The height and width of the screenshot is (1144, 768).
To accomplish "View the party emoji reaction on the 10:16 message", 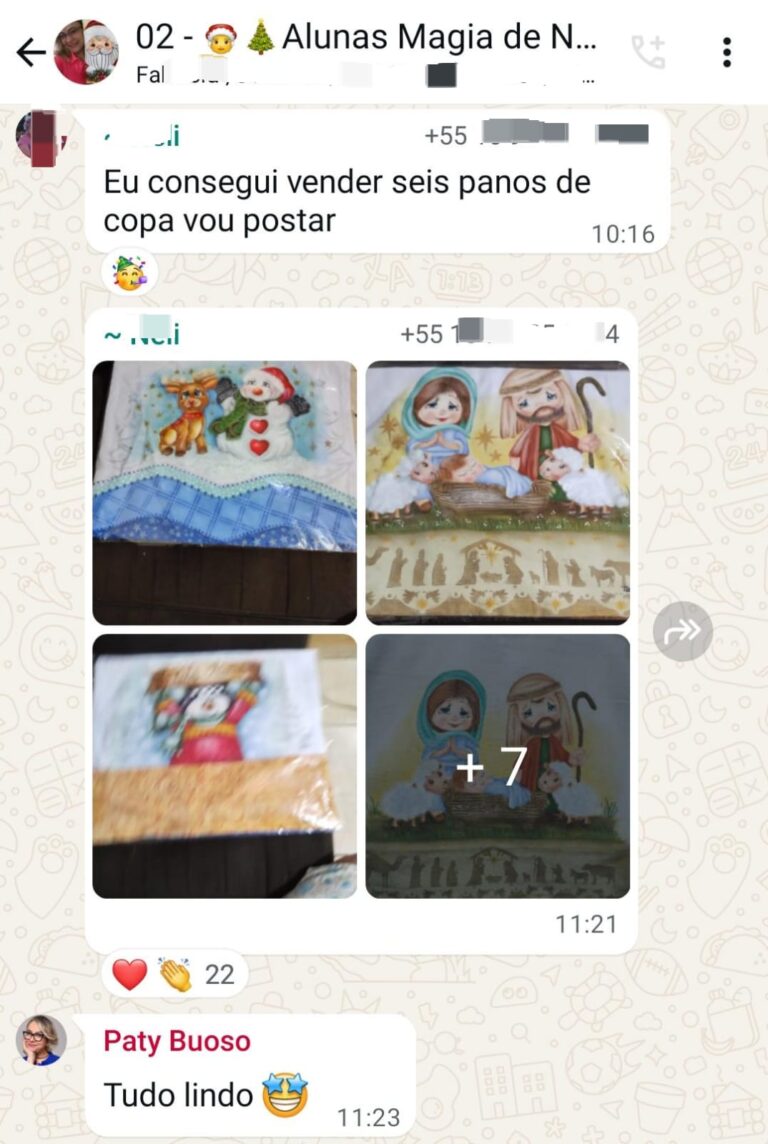I will tap(129, 272).
